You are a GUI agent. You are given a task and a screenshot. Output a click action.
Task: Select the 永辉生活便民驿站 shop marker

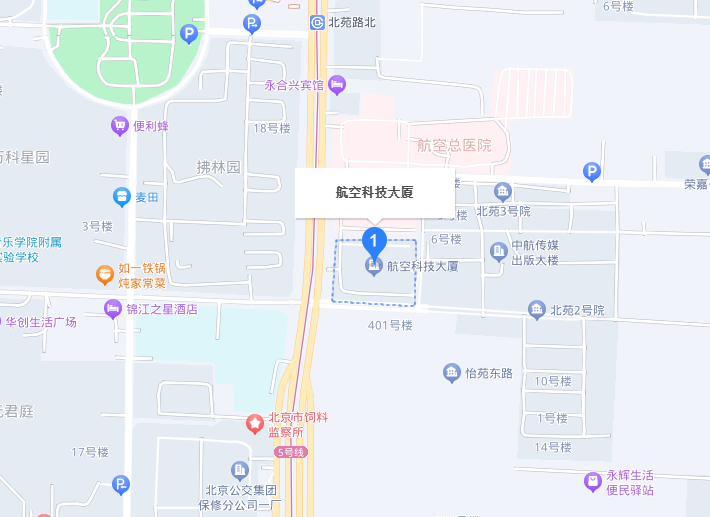594,482
